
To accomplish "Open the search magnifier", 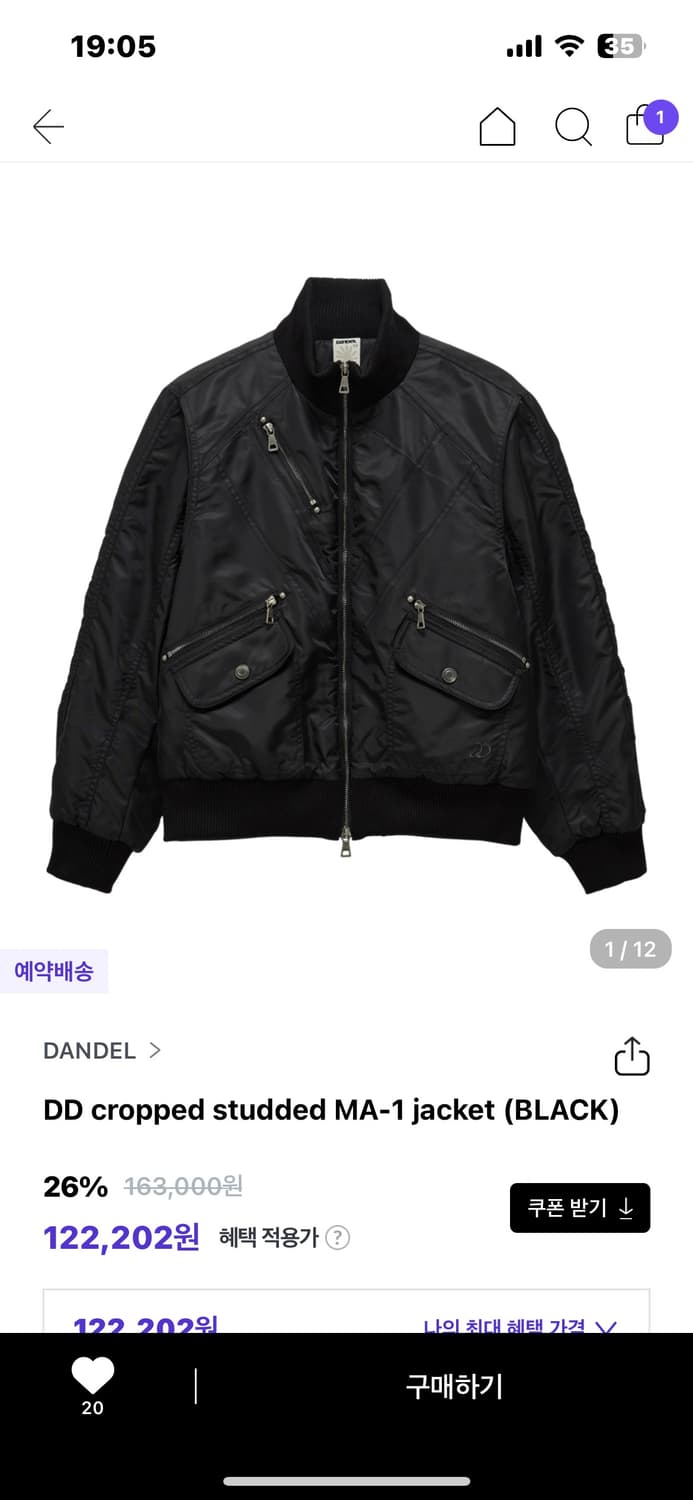I will [x=573, y=127].
